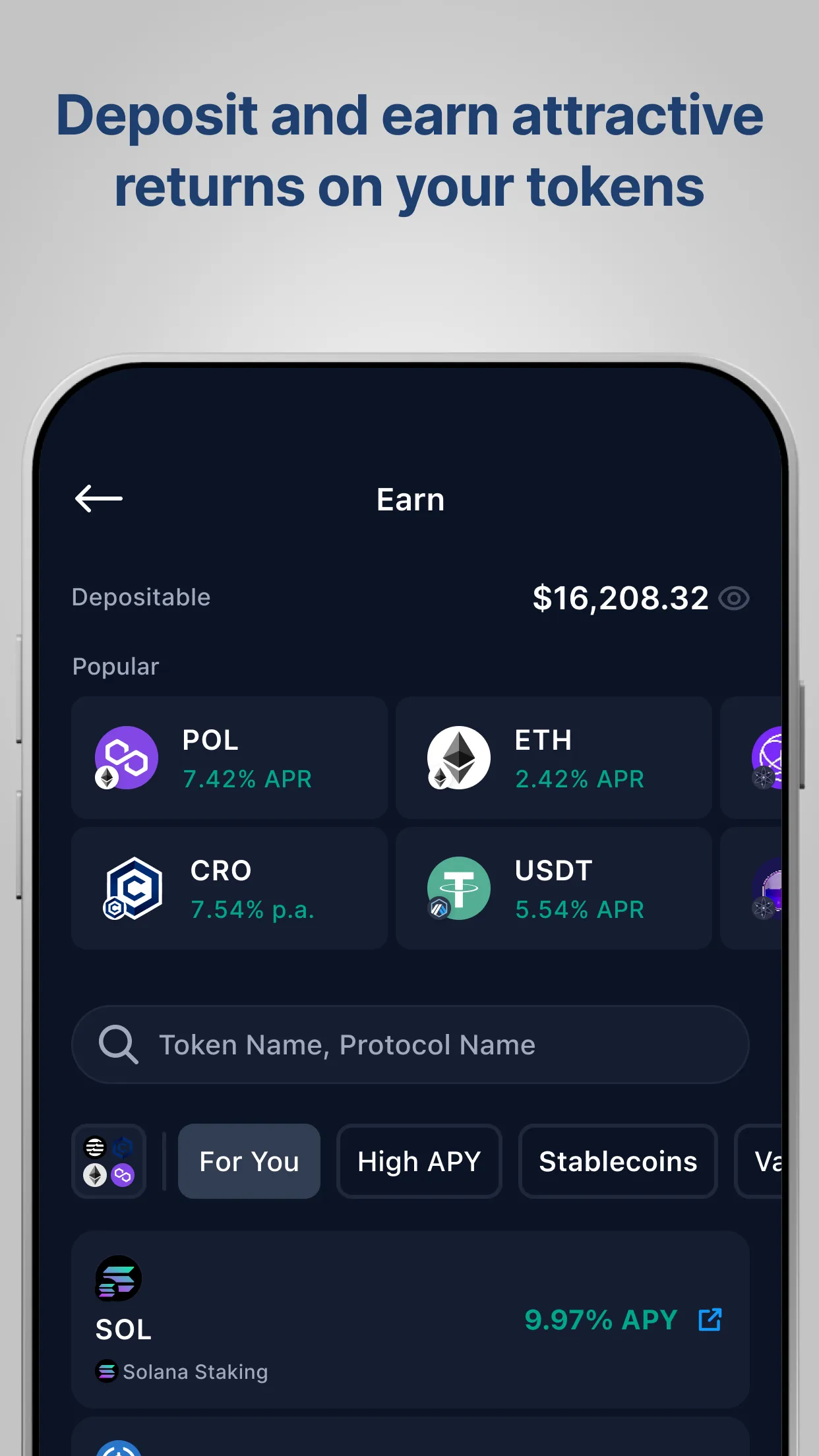
Task: Go back using the arrow
Action: [x=98, y=499]
